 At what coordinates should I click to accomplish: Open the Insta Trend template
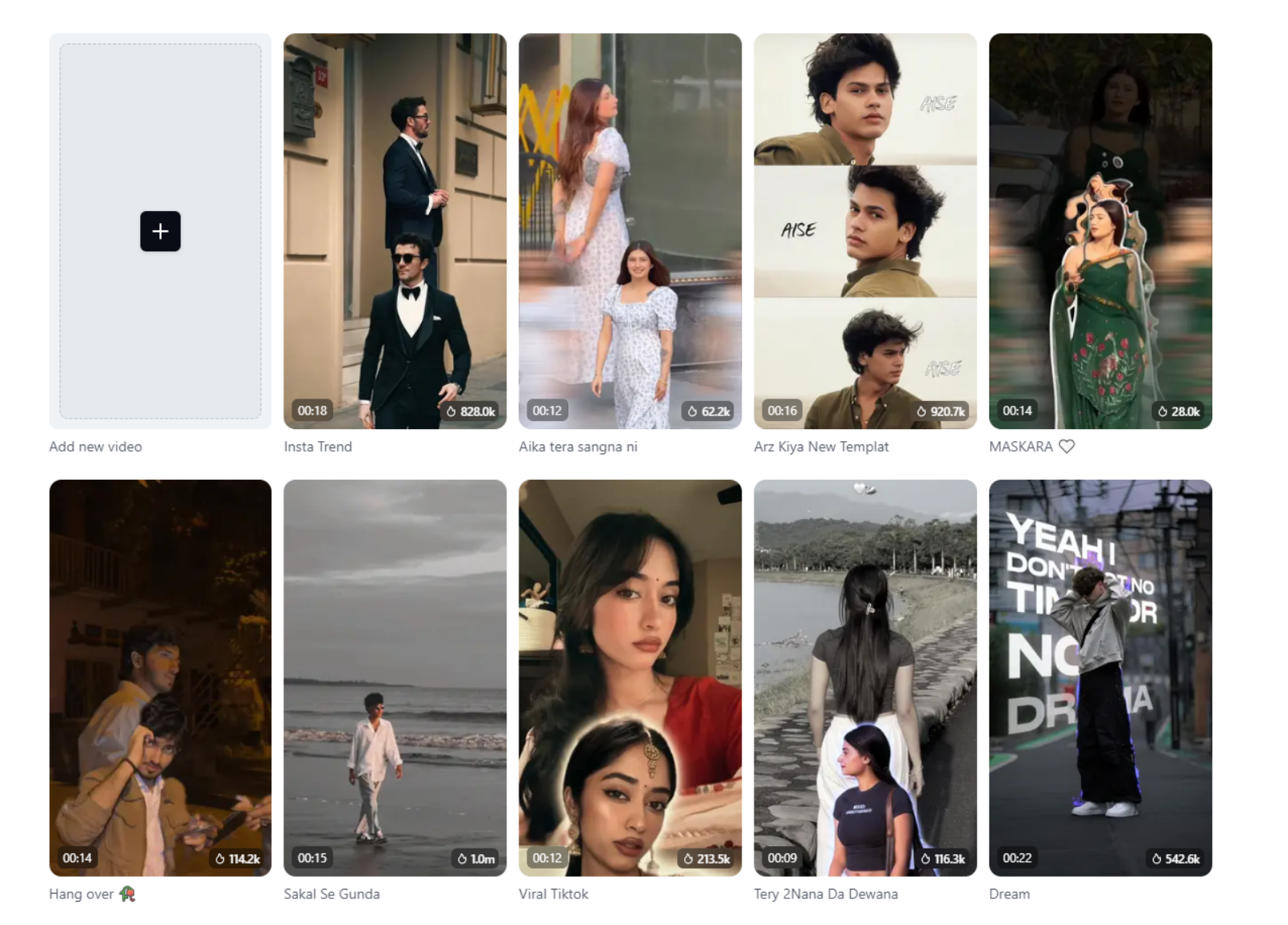(x=394, y=231)
